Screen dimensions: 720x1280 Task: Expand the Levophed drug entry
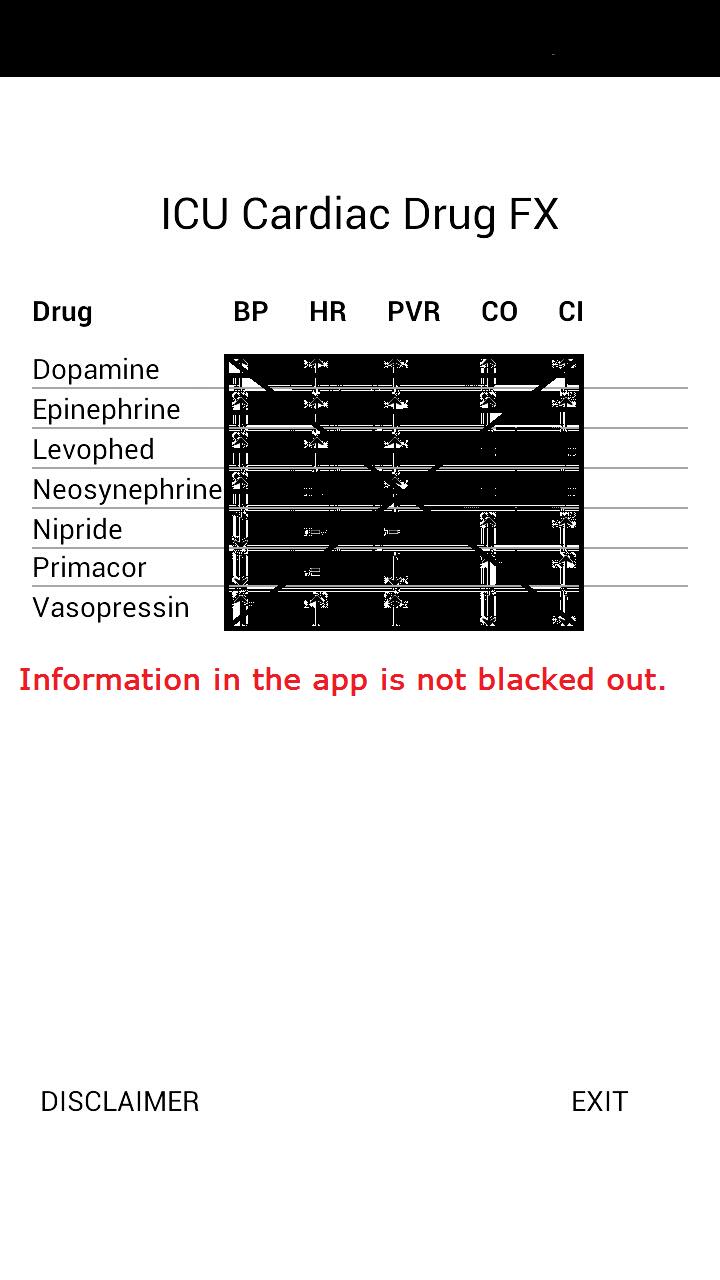[x=94, y=449]
